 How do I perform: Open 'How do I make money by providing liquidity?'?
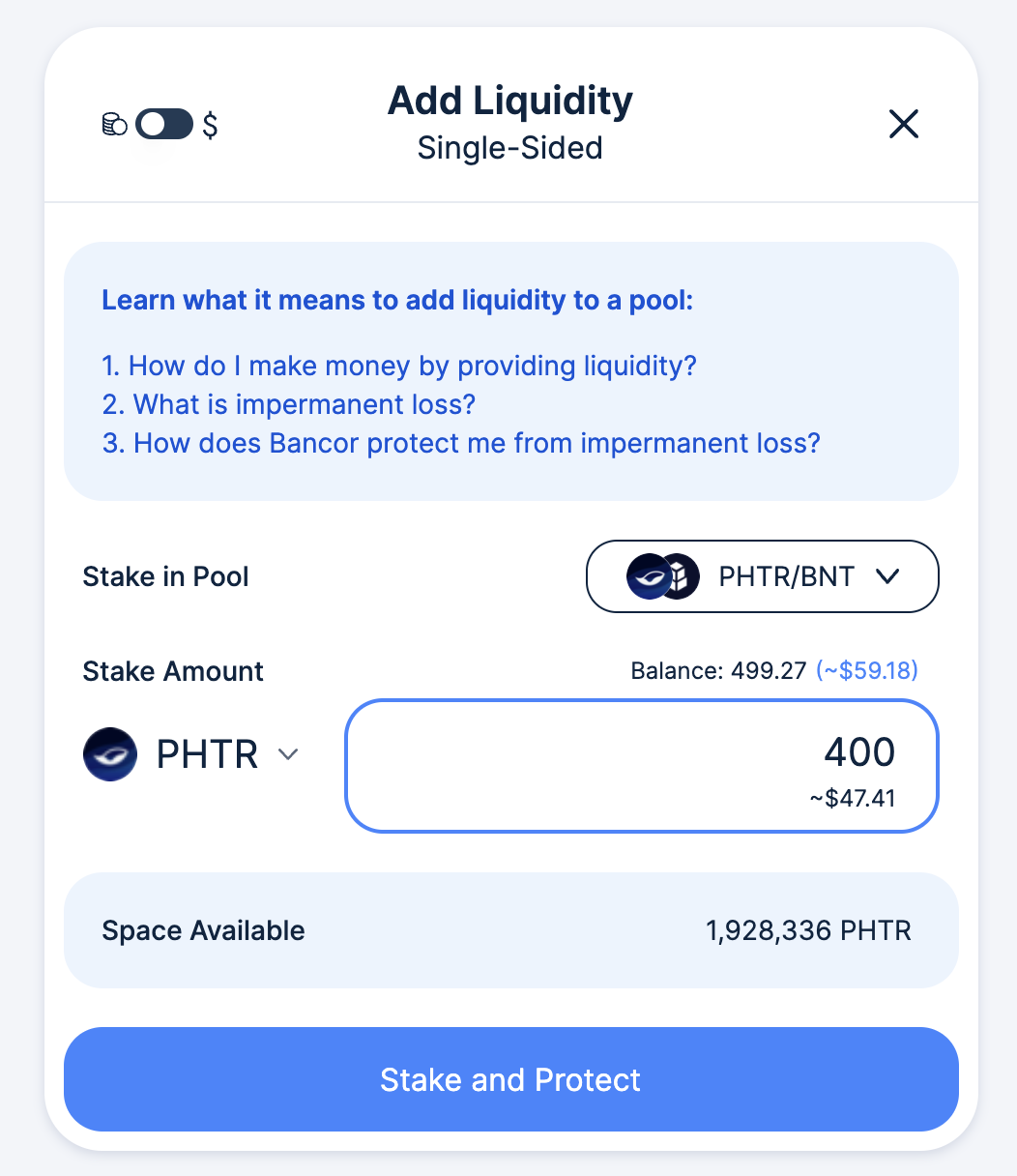[399, 366]
